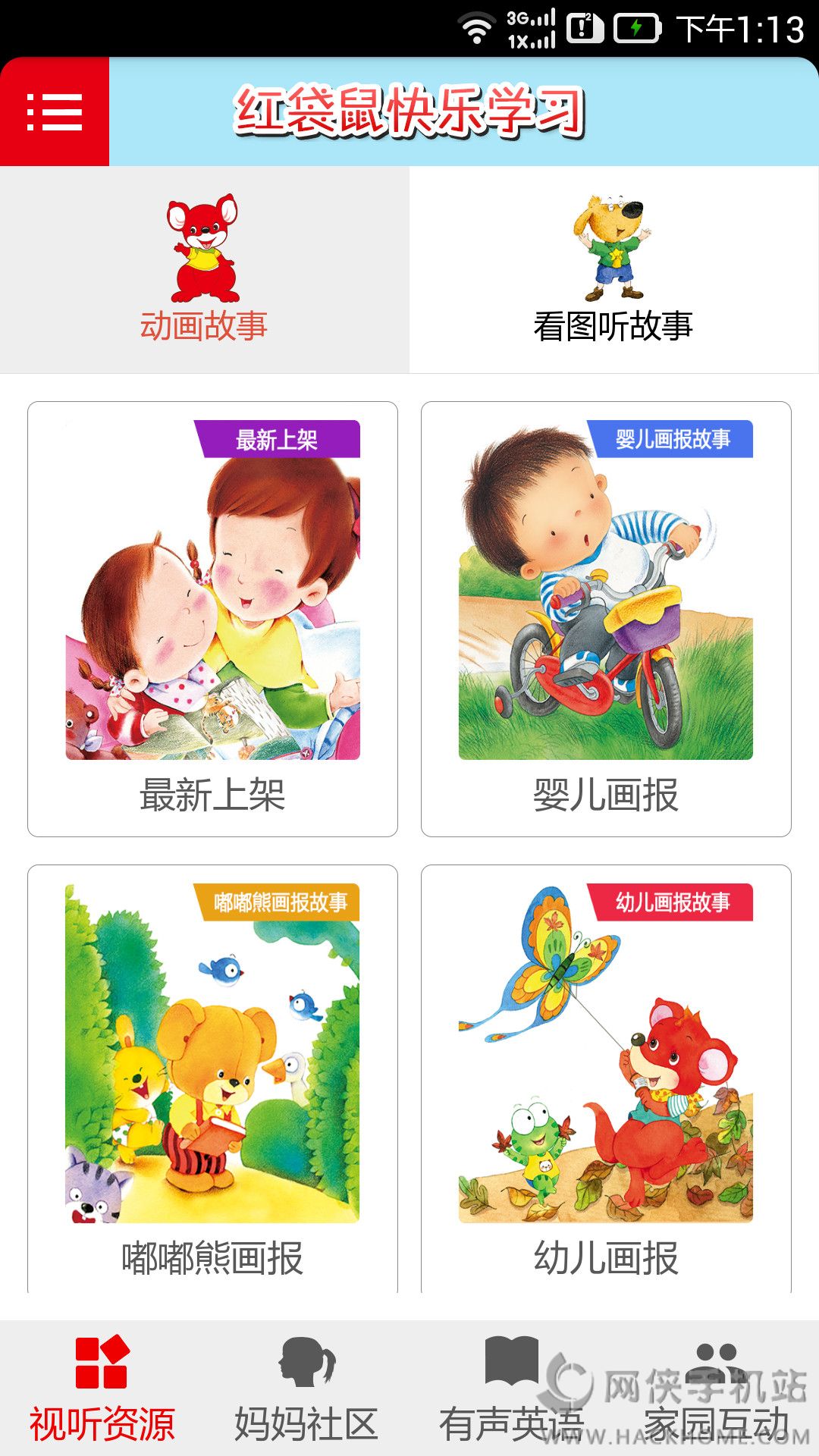Switch to the 看图听故事 tab

(613, 270)
